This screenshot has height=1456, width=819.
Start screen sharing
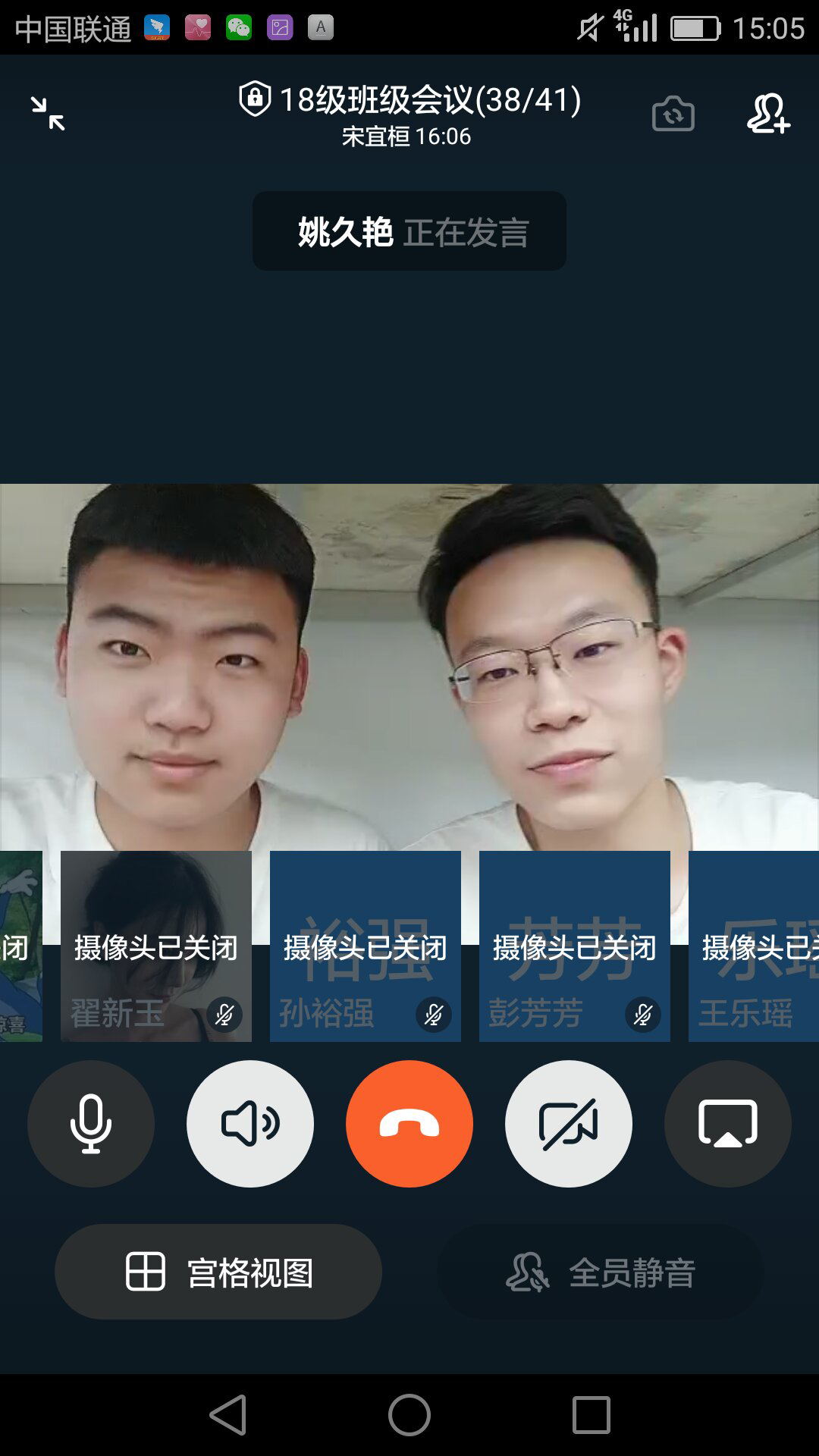[727, 1123]
